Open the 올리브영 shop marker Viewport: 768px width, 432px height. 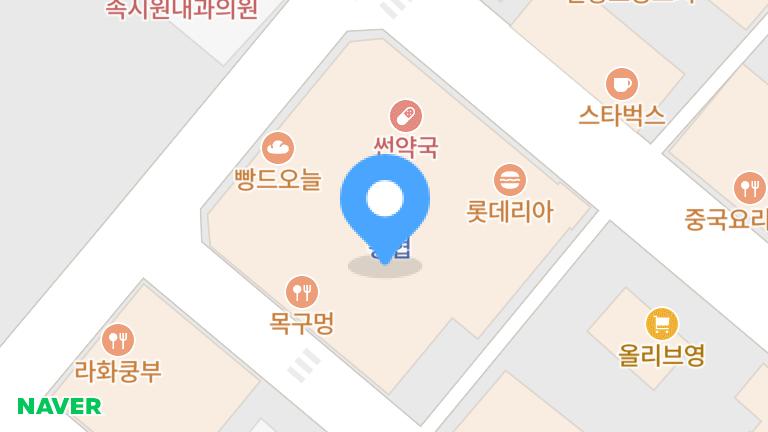662,324
